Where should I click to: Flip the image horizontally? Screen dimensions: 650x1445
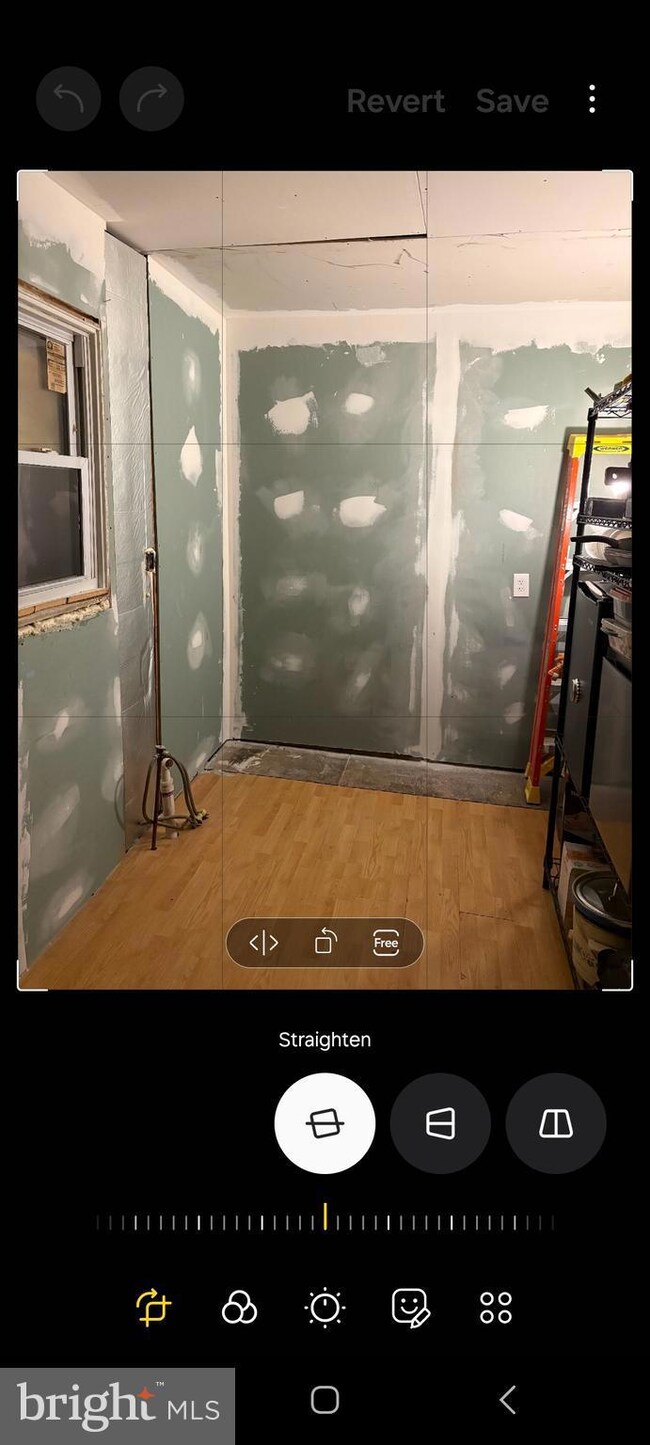click(263, 943)
